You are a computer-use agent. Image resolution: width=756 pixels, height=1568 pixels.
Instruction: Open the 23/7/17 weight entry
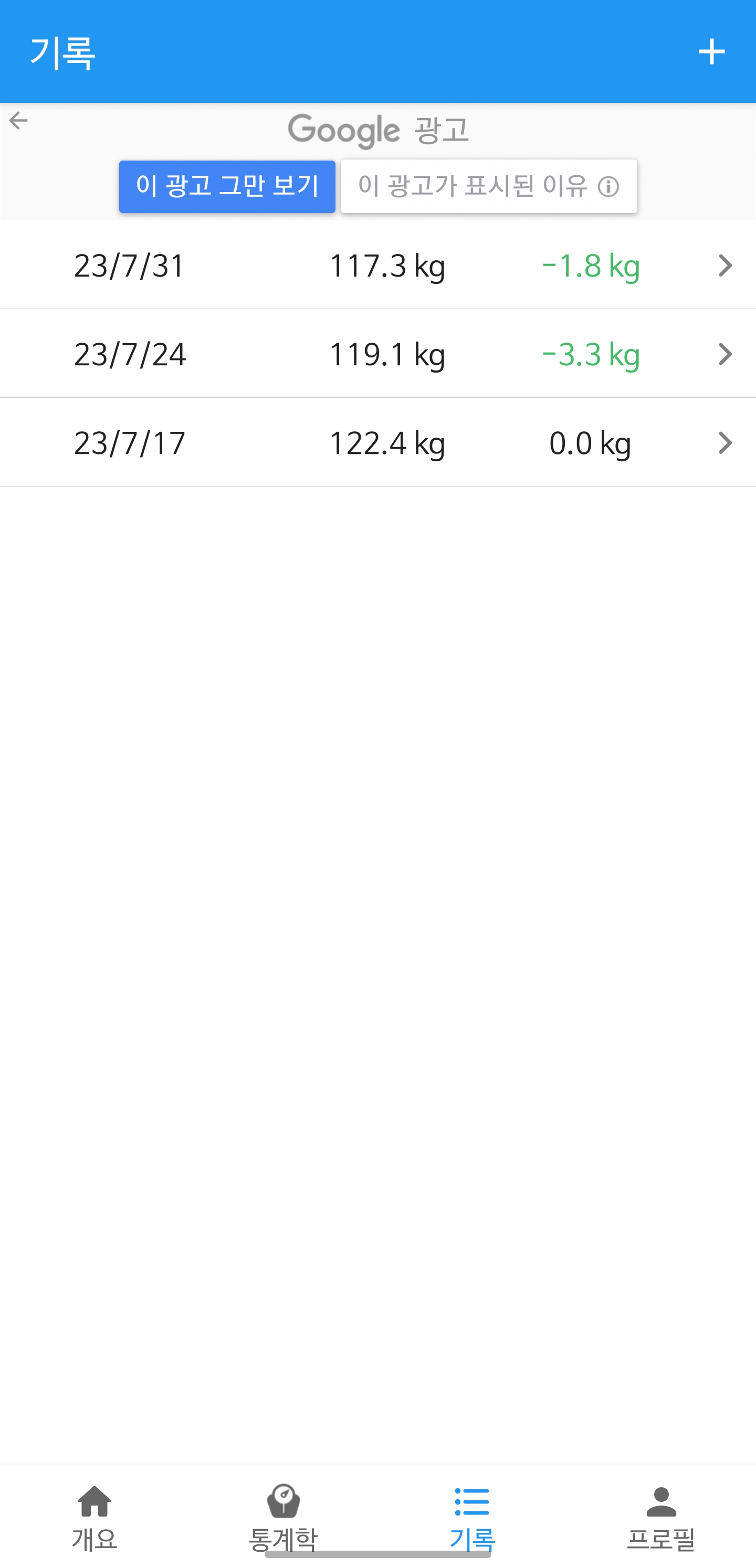(377, 442)
